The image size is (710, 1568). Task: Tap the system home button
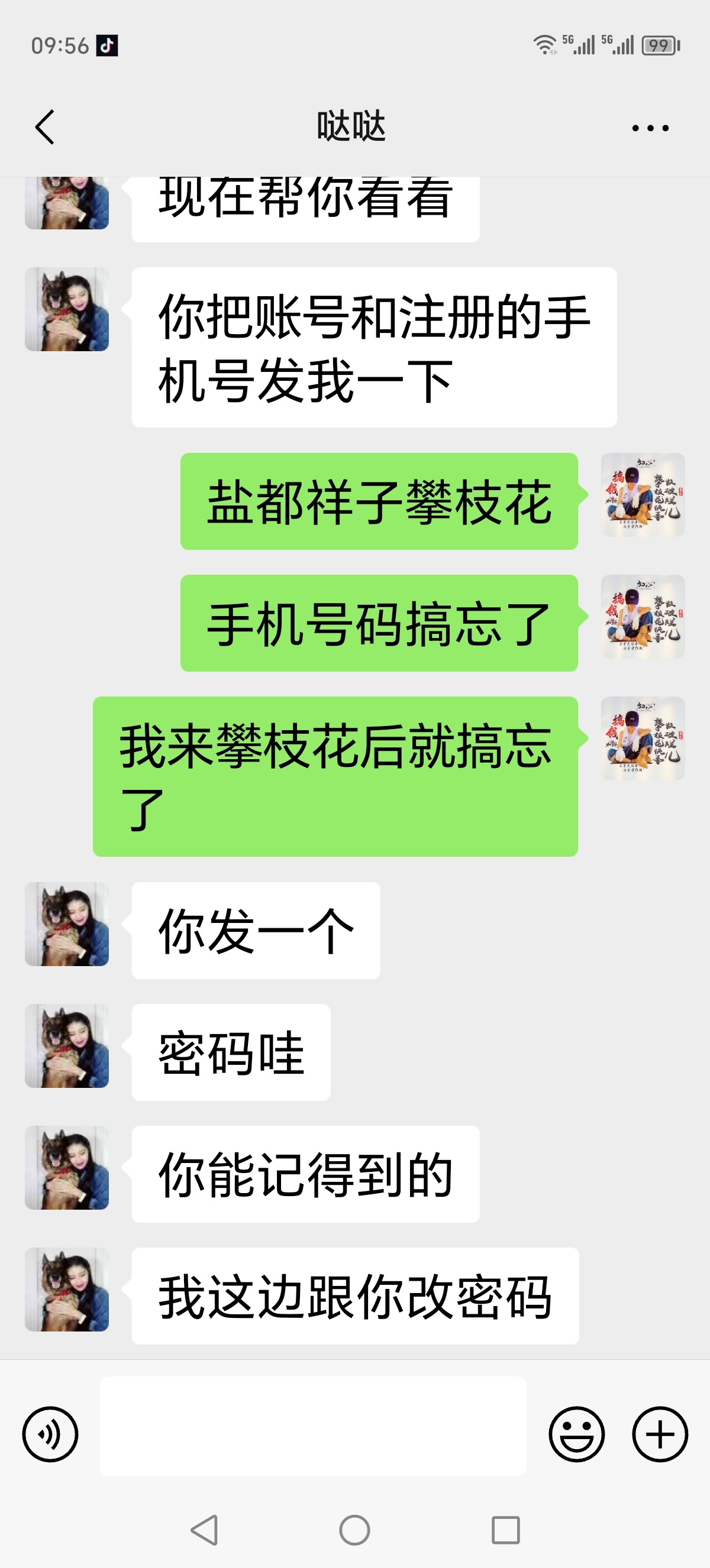pos(354,1530)
